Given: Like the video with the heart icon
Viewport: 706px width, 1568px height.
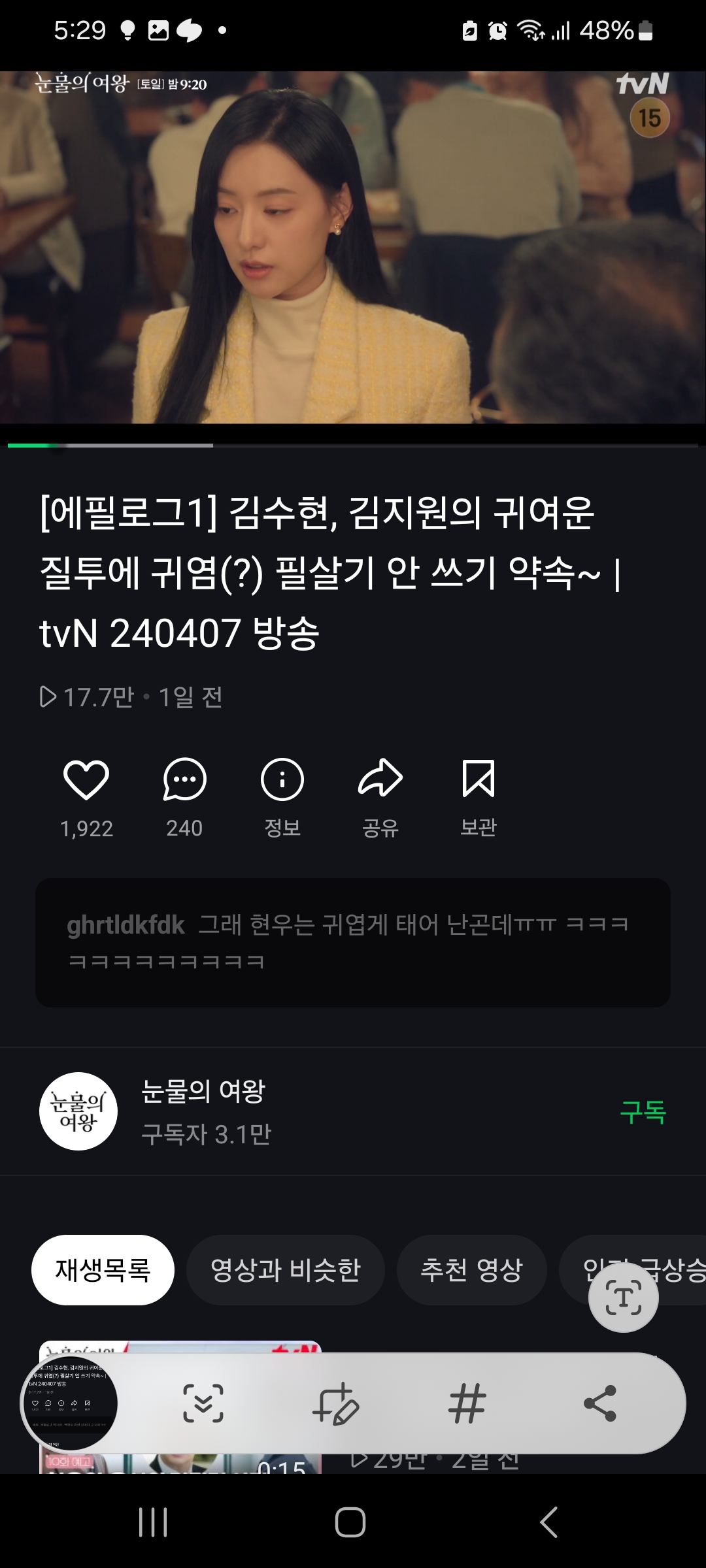Looking at the screenshot, I should (86, 779).
